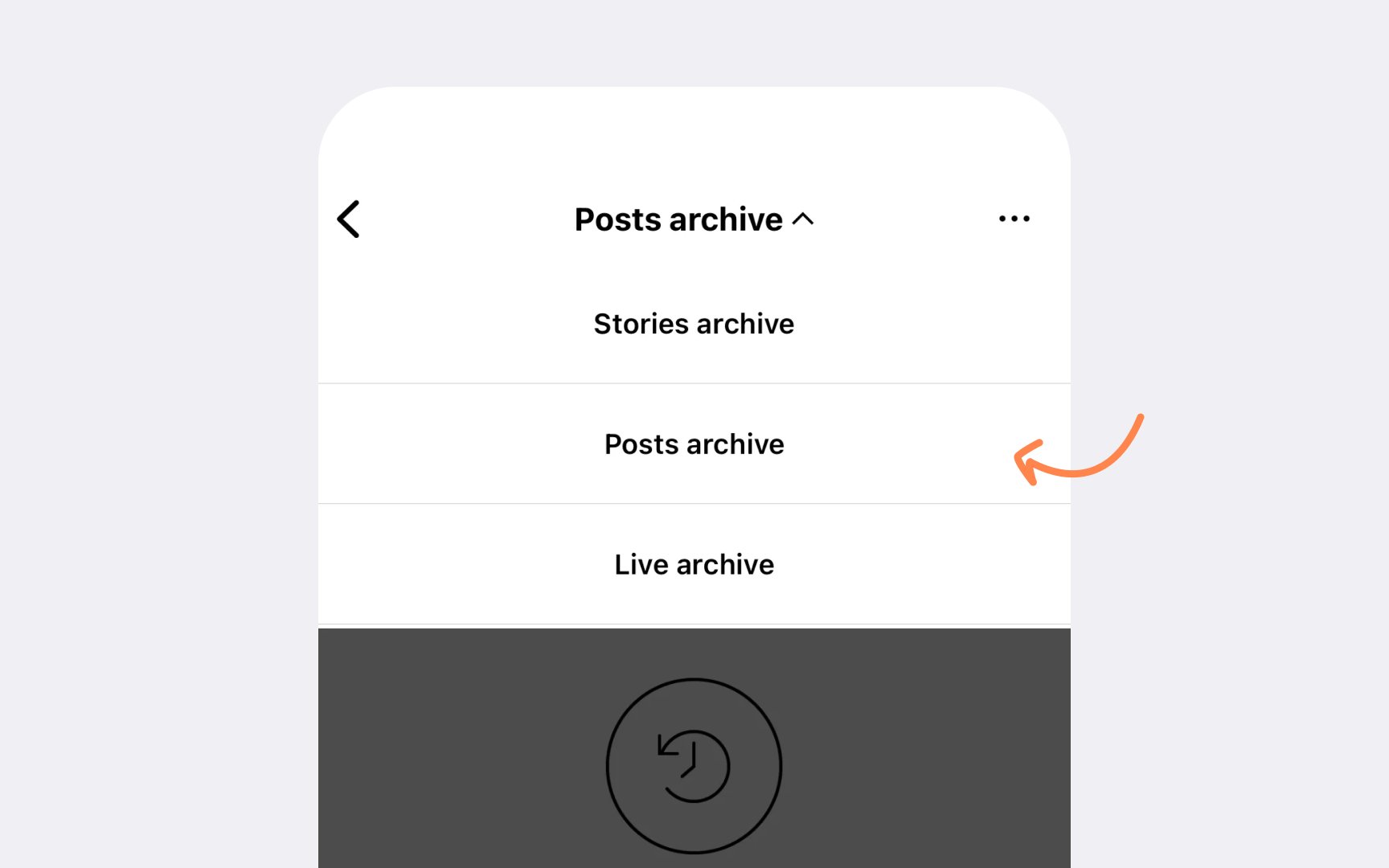The image size is (1389, 868).
Task: Open the three-dot overflow menu
Action: pos(1014,219)
